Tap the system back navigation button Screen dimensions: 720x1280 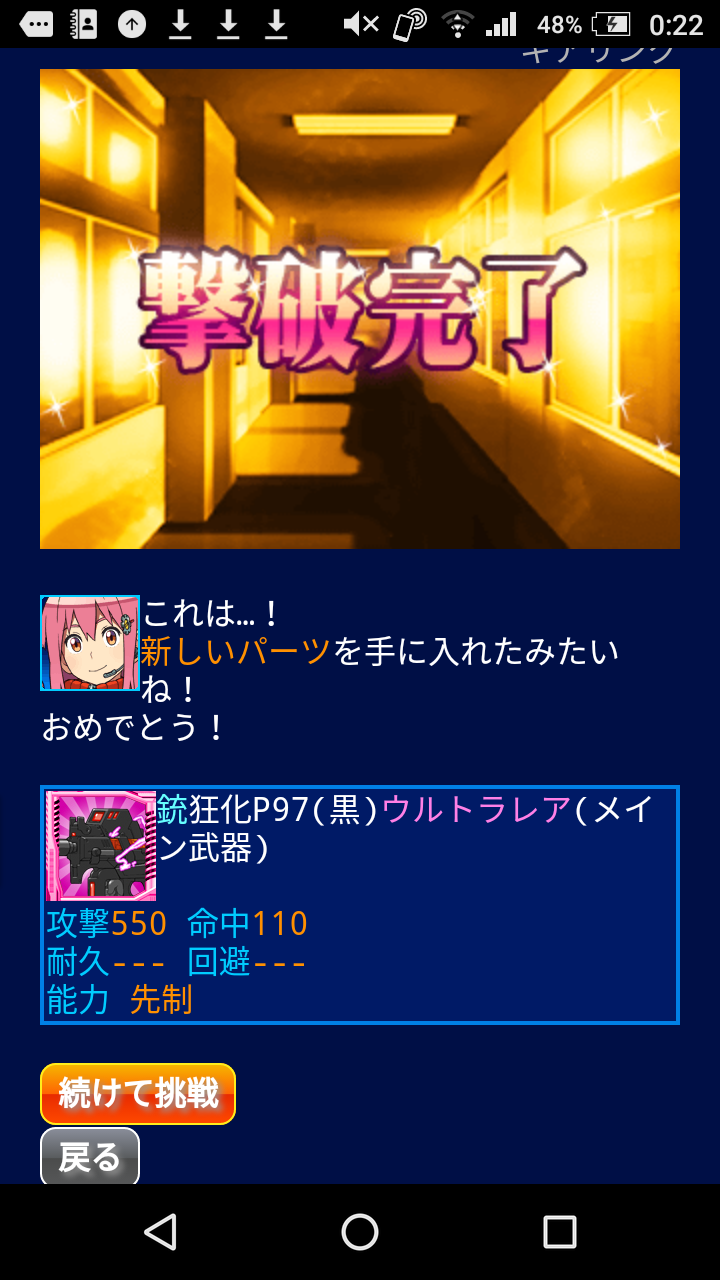click(160, 1232)
